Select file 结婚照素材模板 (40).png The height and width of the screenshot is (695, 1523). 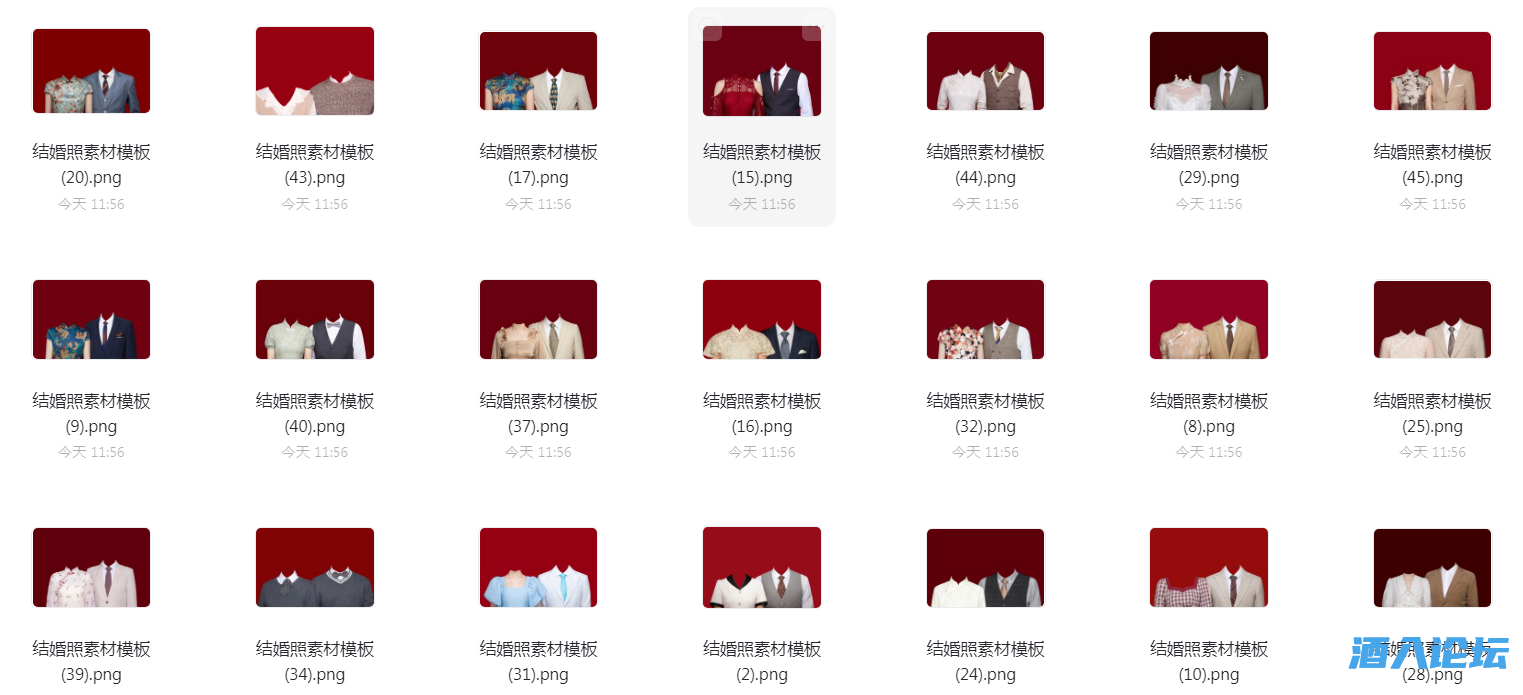tap(315, 319)
